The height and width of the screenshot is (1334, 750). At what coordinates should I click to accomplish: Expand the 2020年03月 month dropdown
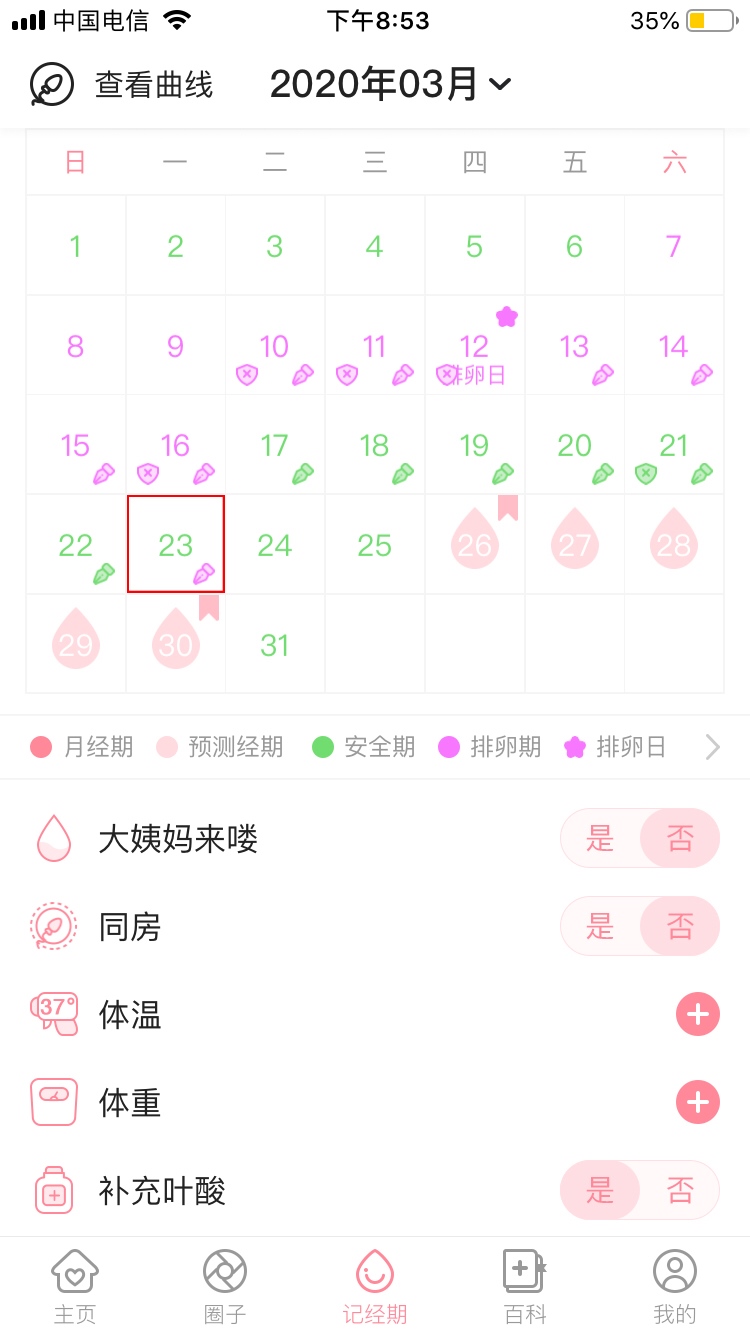click(x=390, y=85)
